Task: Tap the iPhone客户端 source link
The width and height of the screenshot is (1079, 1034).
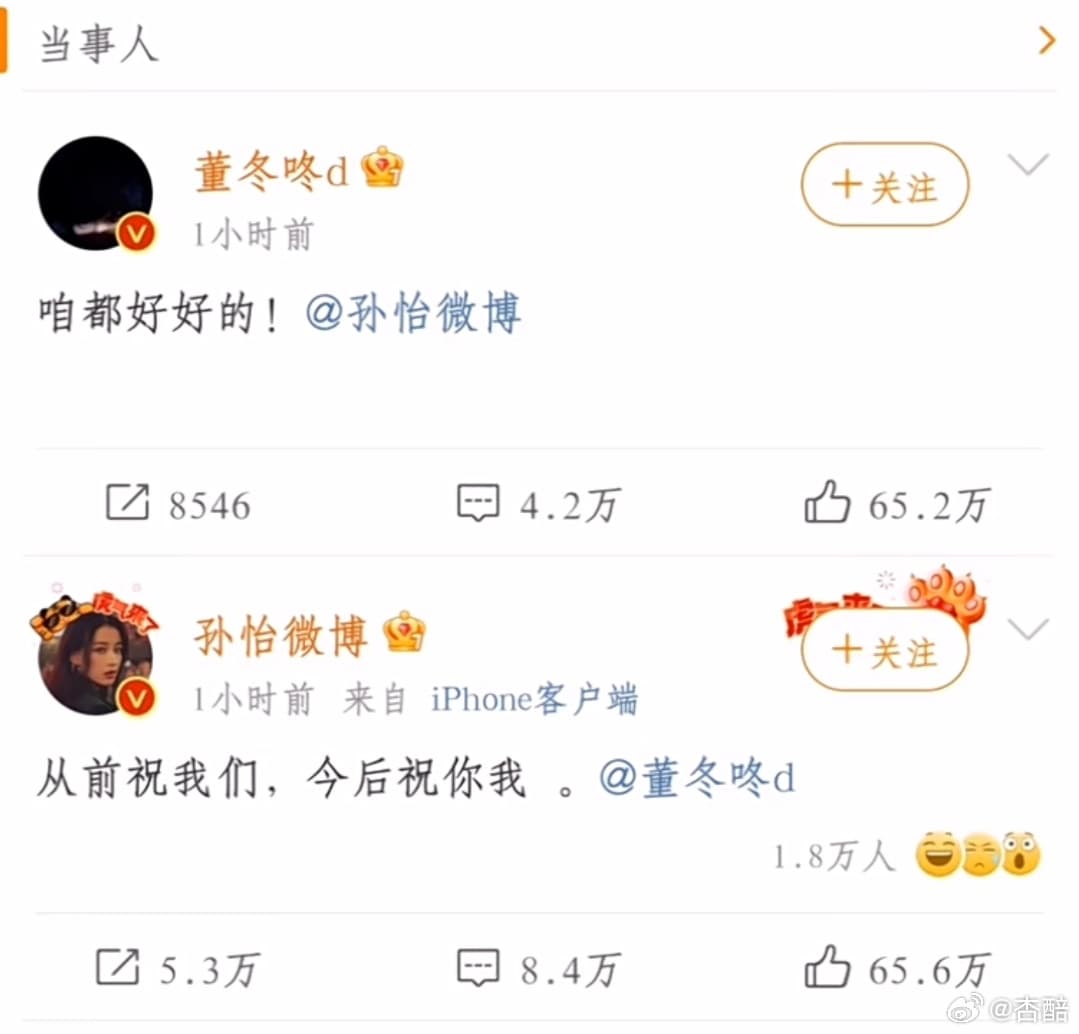Action: coord(534,699)
